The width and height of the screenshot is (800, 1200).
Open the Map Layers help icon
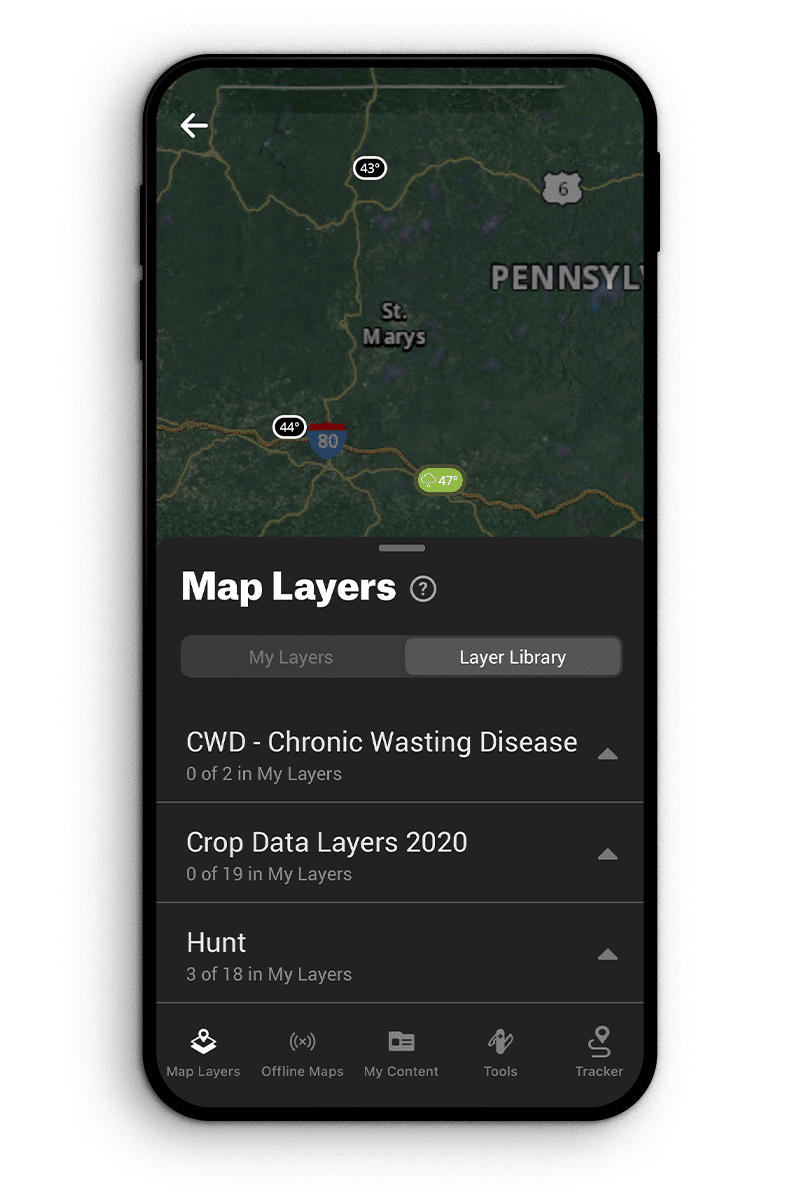423,589
